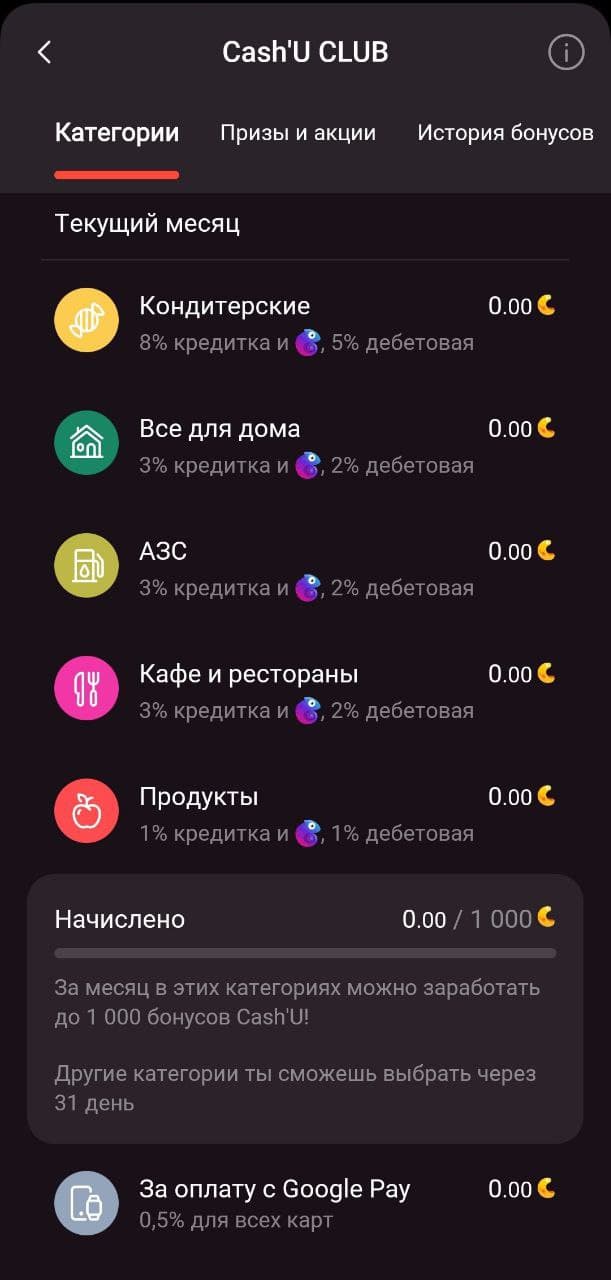Switch to the История бонусов tab
The image size is (611, 1280).
(505, 133)
